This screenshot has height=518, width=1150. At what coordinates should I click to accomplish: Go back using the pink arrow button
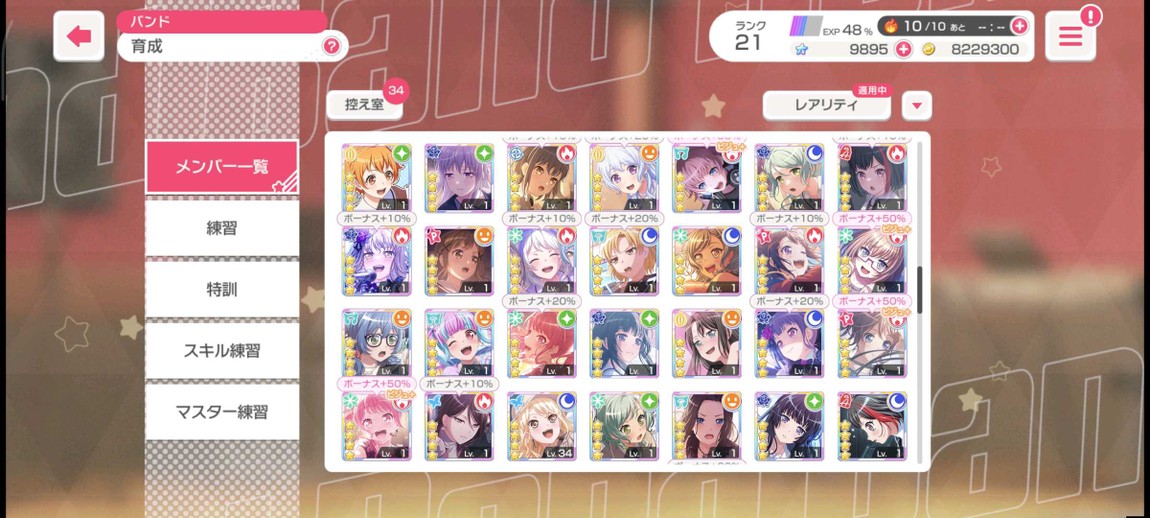coord(78,37)
